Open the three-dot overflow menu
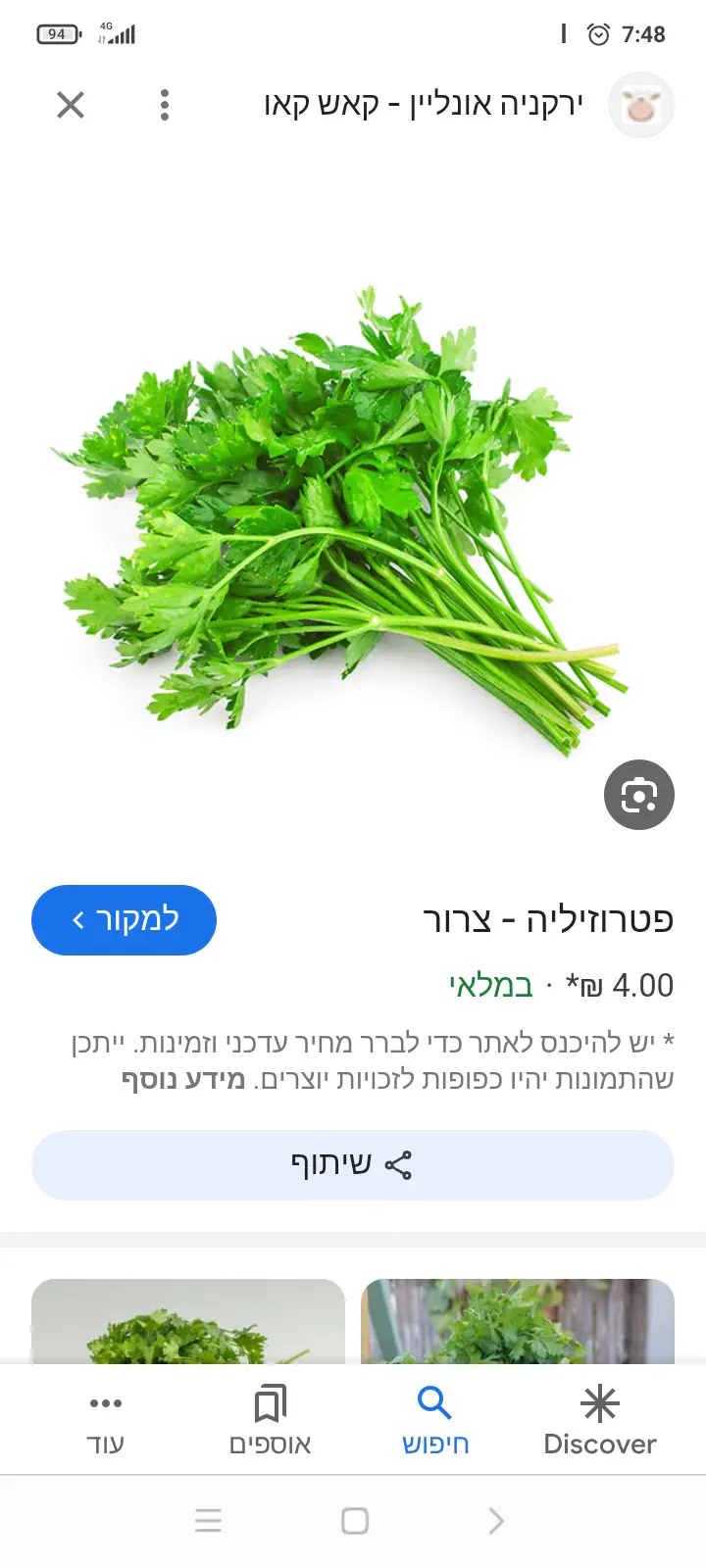Viewport: 706px width, 1568px height. tap(165, 105)
